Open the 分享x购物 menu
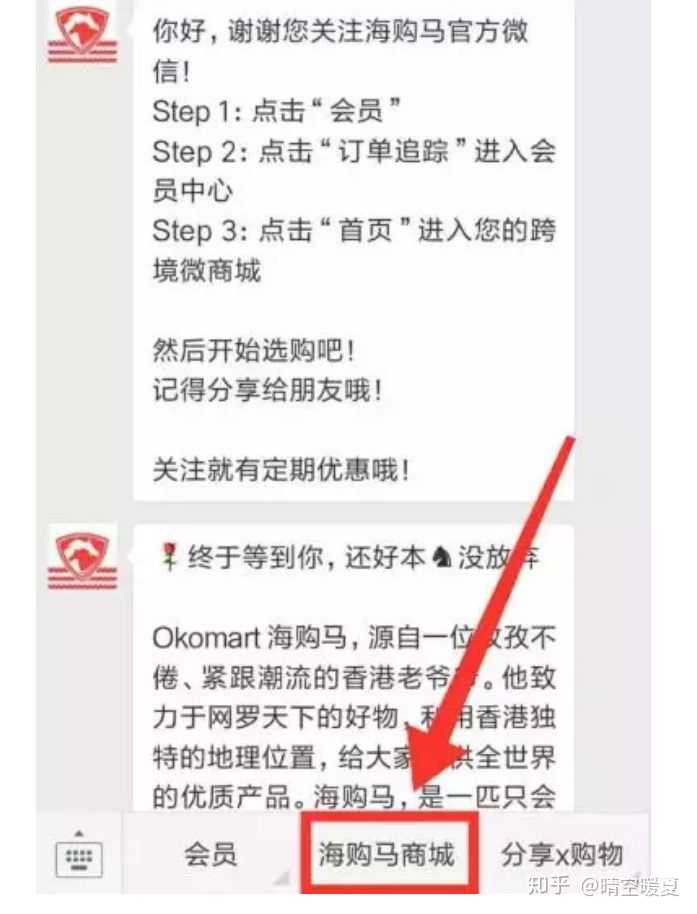The image size is (697, 914). pos(563,854)
